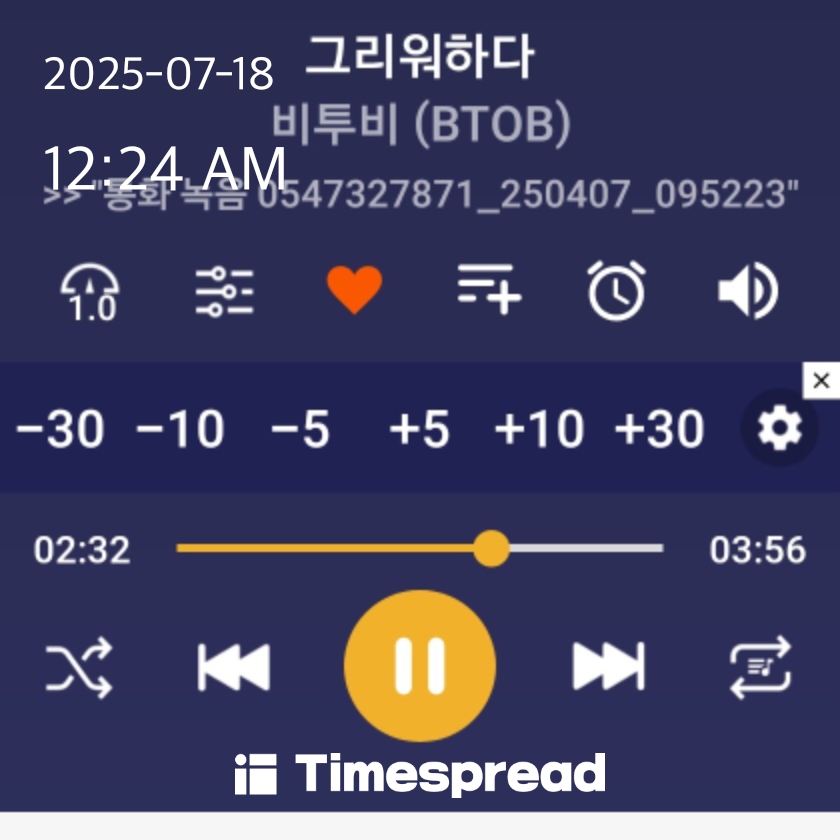Skip back 30 seconds with −30
The height and width of the screenshot is (840, 840).
click(x=60, y=430)
